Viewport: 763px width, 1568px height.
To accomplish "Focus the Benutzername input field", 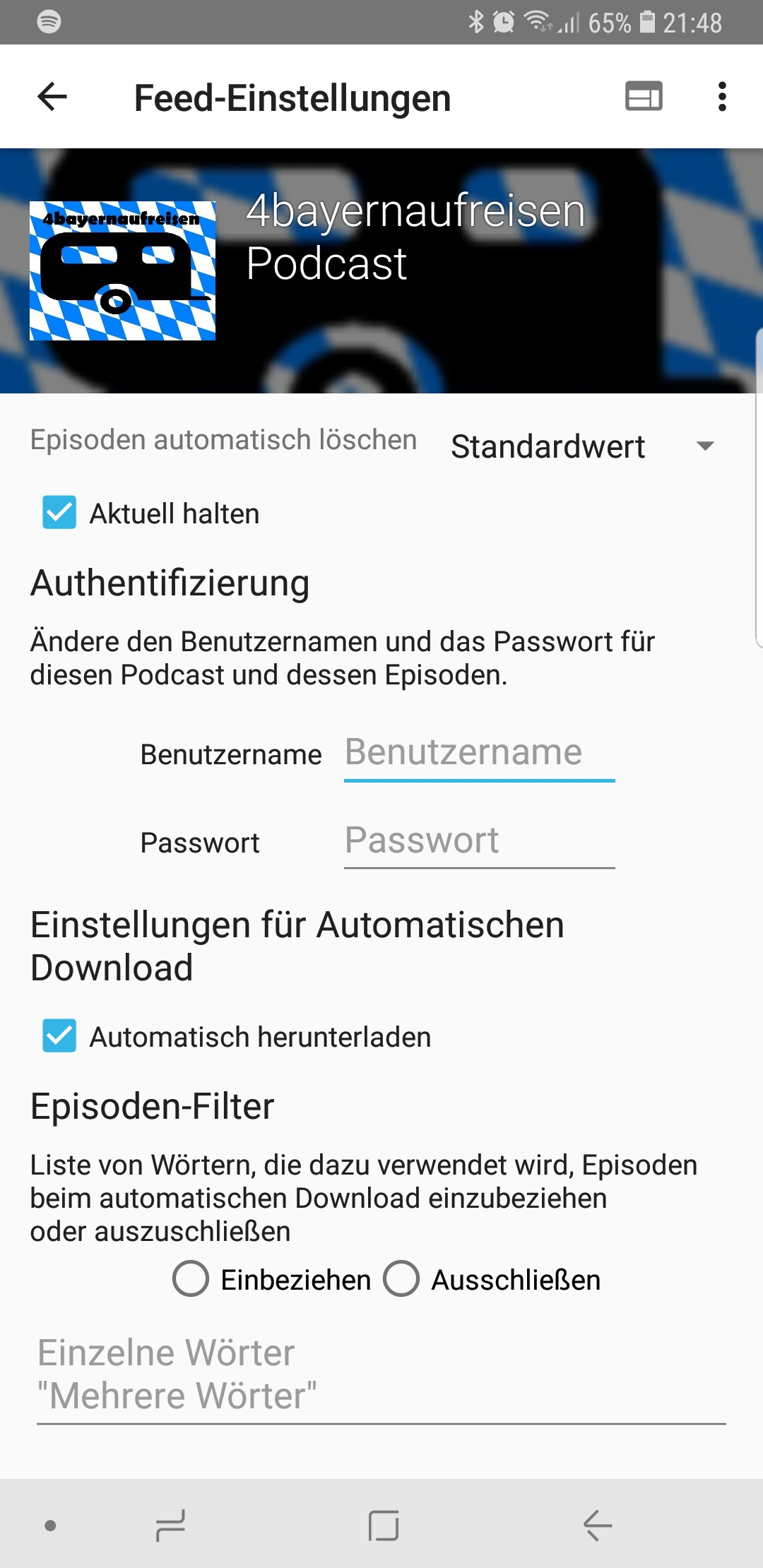I will (479, 754).
